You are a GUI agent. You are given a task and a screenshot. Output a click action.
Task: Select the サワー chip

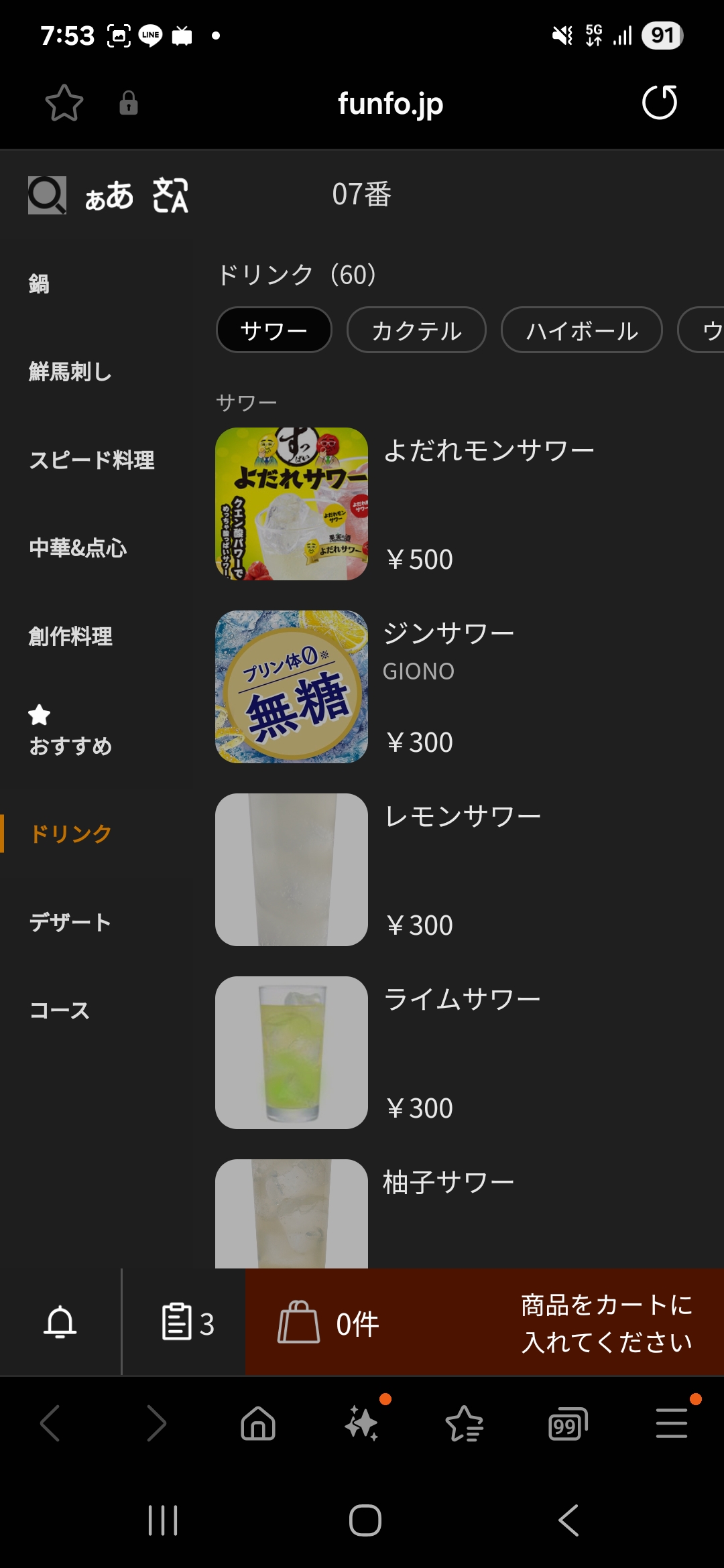coord(274,330)
